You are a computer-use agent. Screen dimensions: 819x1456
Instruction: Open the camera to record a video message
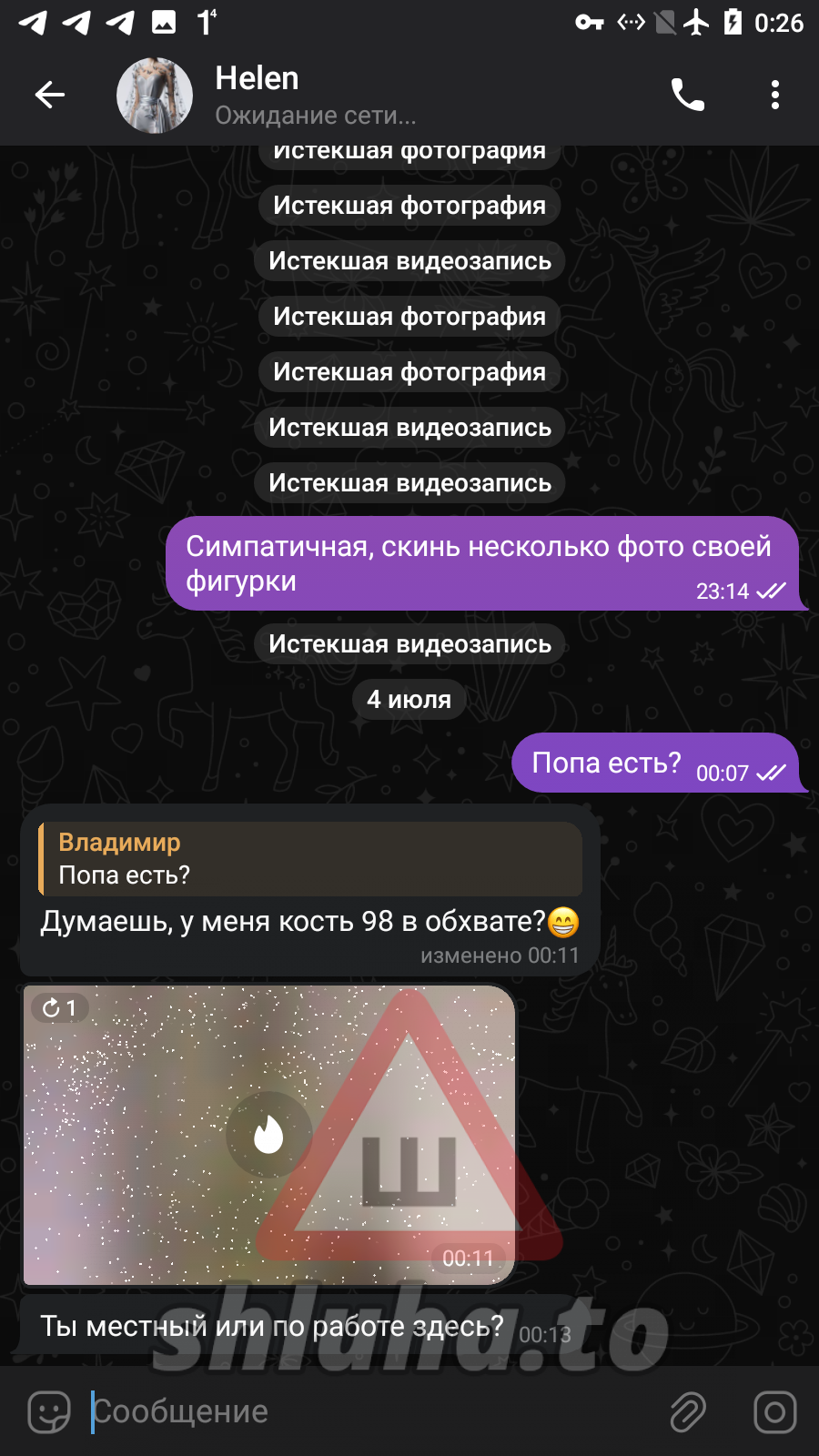coord(775,1412)
